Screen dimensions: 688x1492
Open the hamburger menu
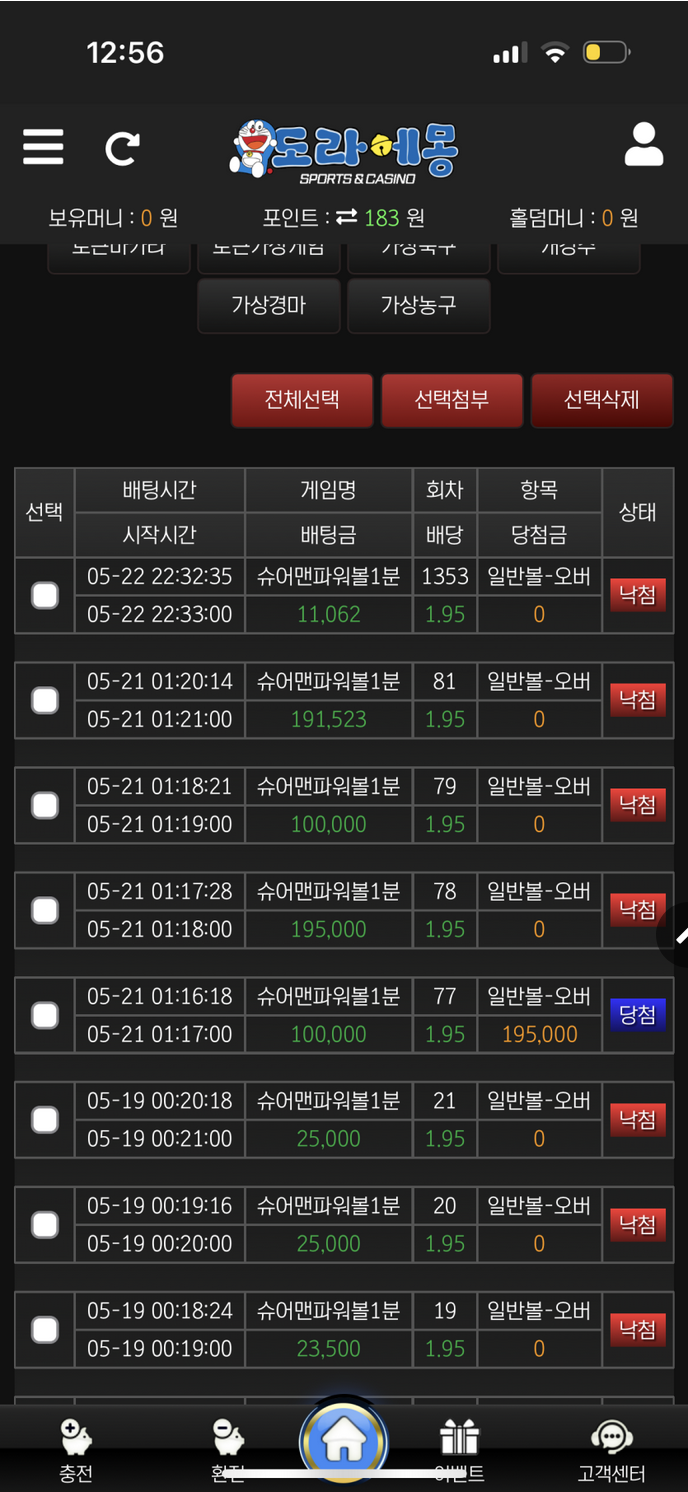pos(43,148)
